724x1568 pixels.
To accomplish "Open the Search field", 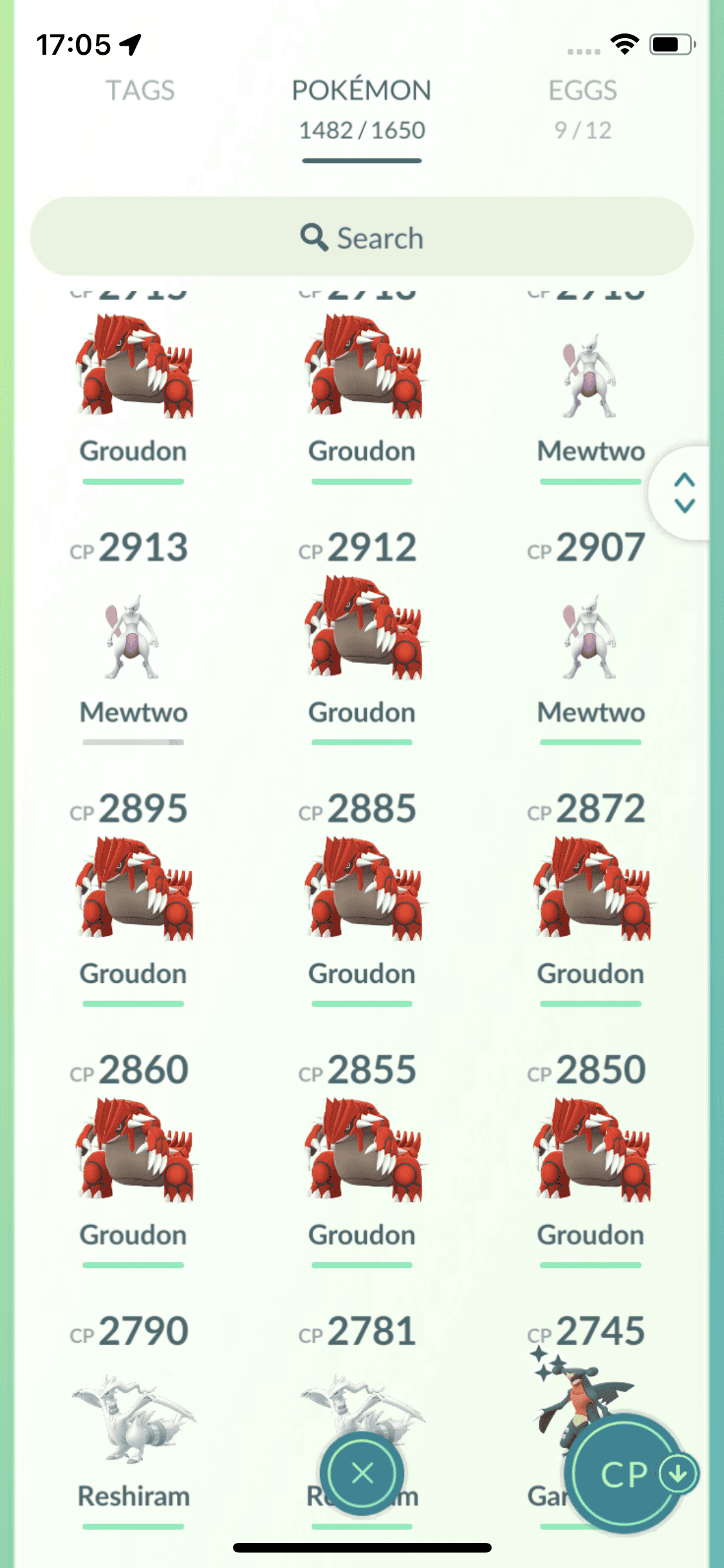I will [x=362, y=238].
